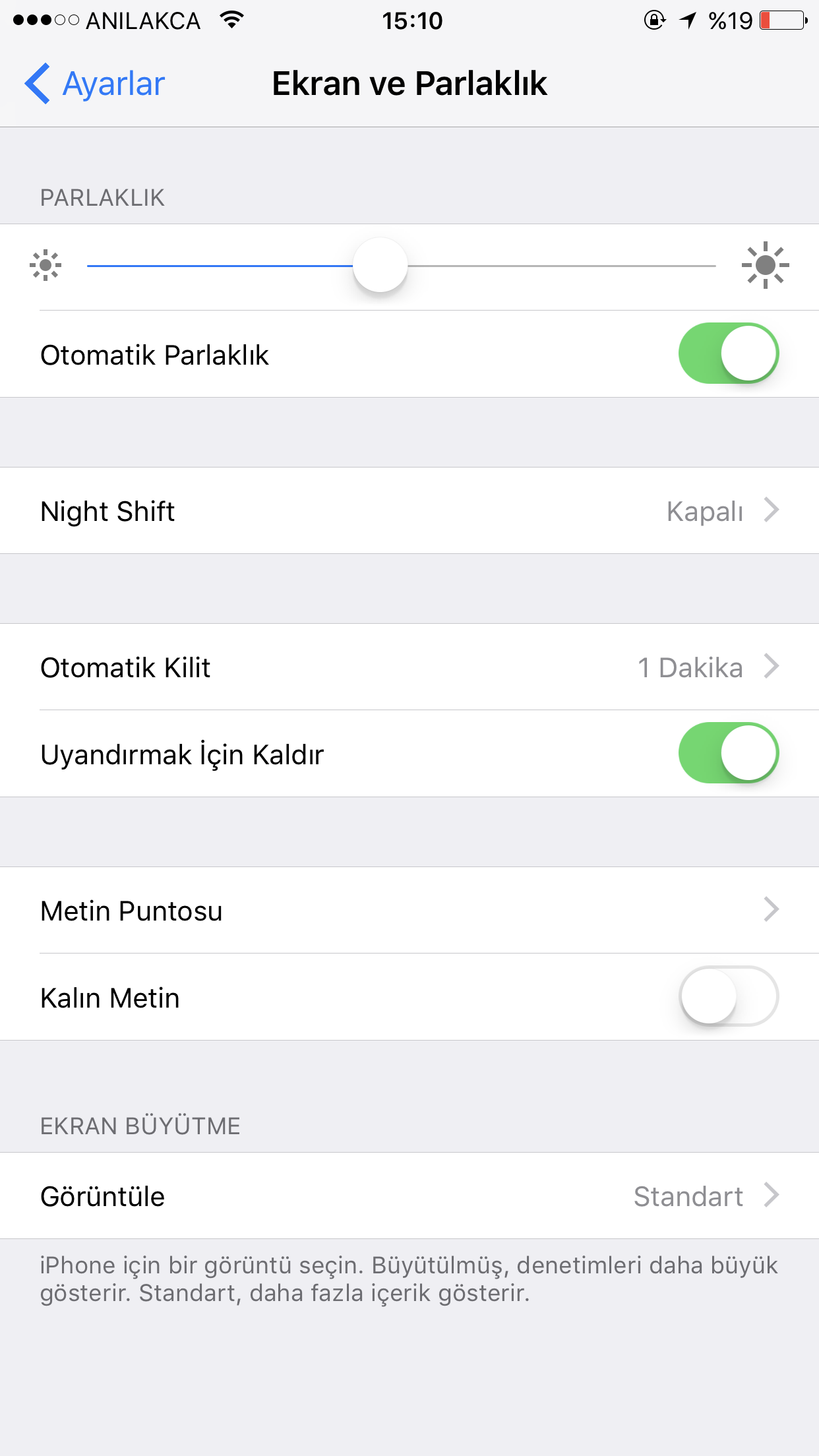Image resolution: width=819 pixels, height=1456 pixels.
Task: Open Otomatik Kilit options
Action: [x=409, y=667]
